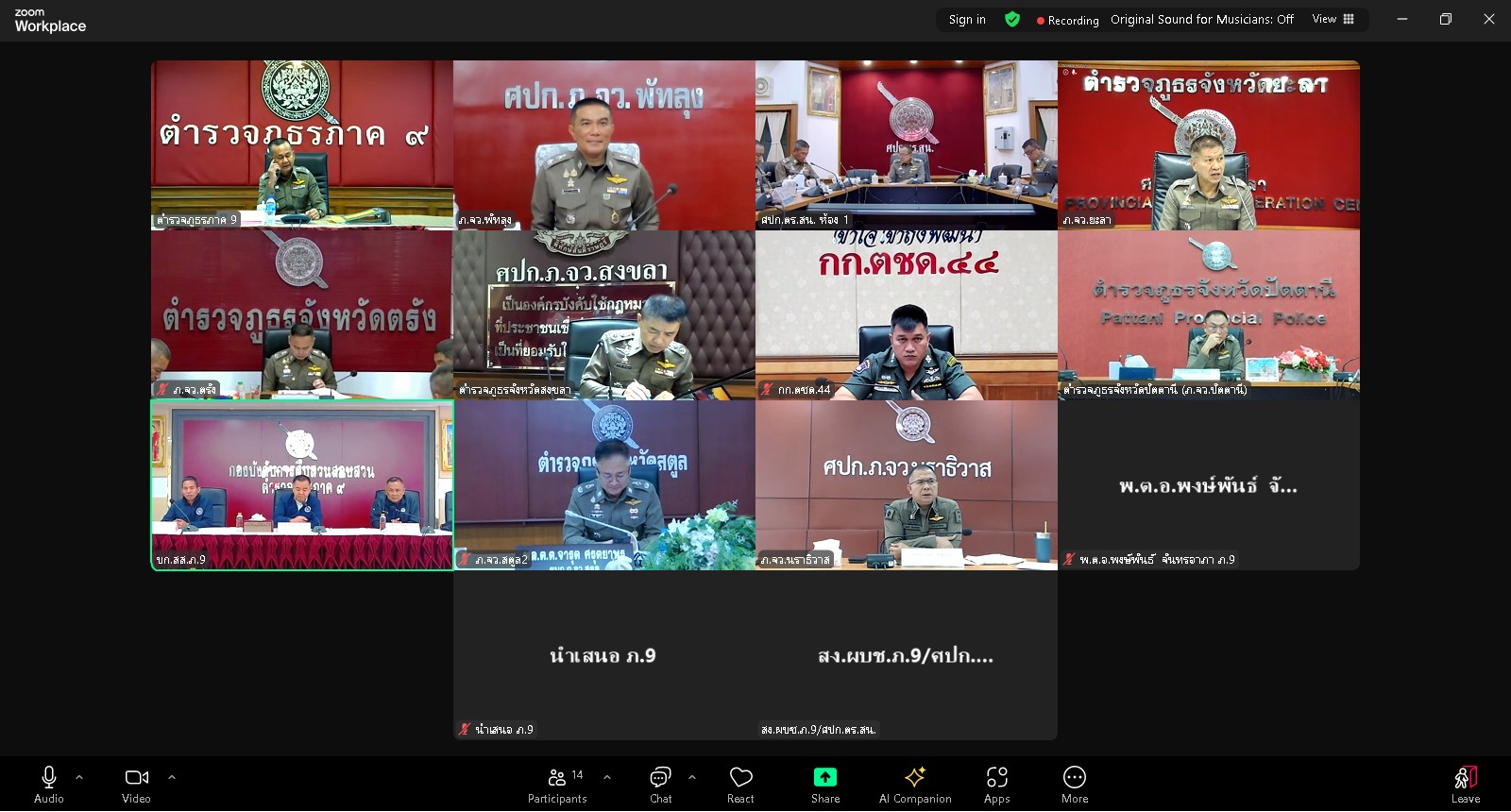Open AI Companion
Screen dimensions: 1511x812
click(914, 784)
